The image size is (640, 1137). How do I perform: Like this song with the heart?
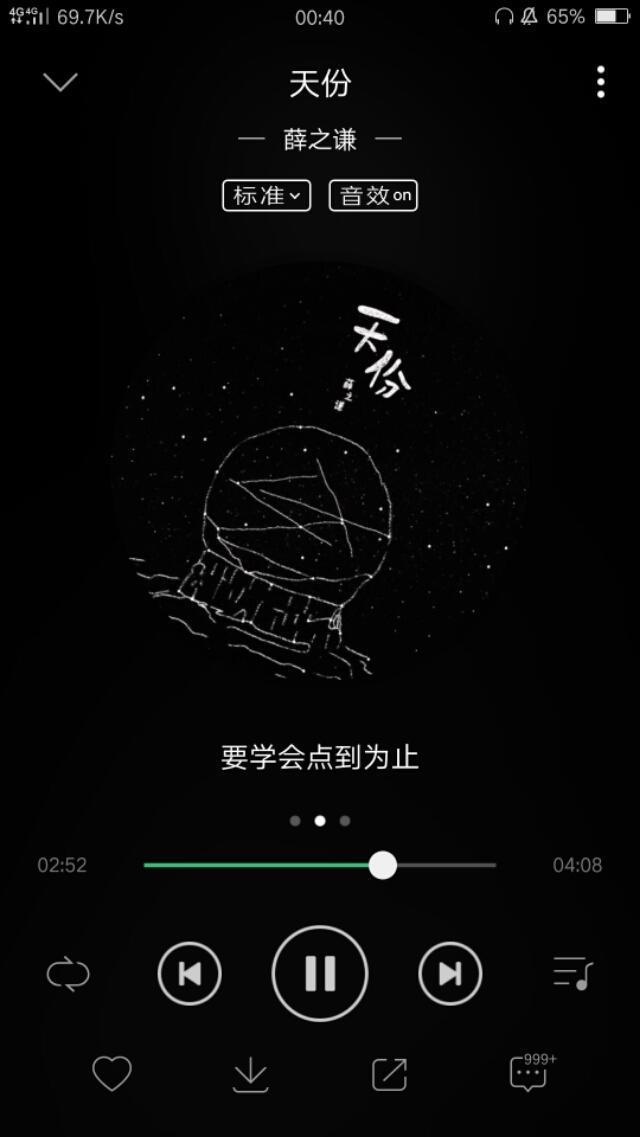click(112, 1074)
